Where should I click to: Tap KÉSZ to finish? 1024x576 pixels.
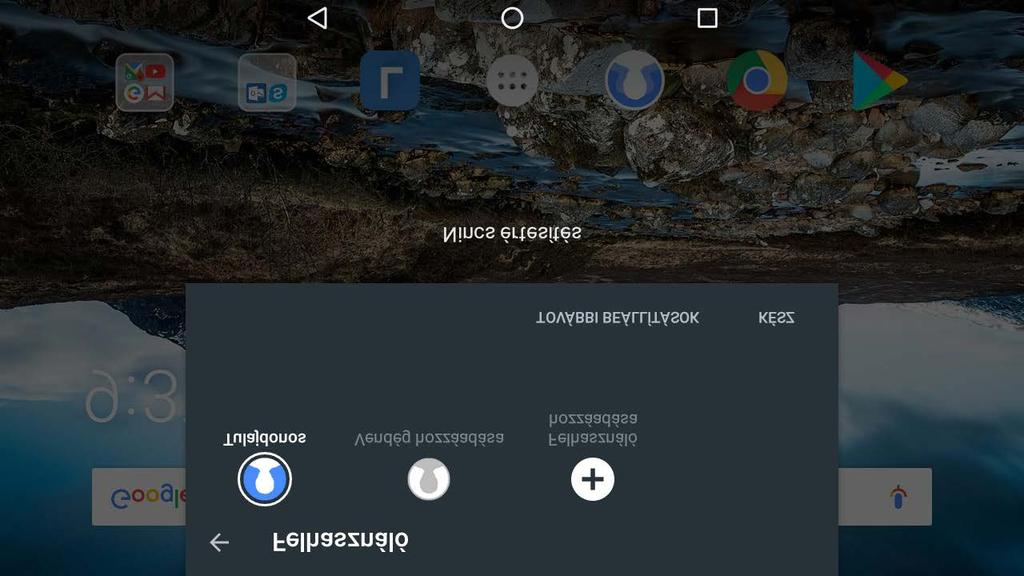click(776, 318)
